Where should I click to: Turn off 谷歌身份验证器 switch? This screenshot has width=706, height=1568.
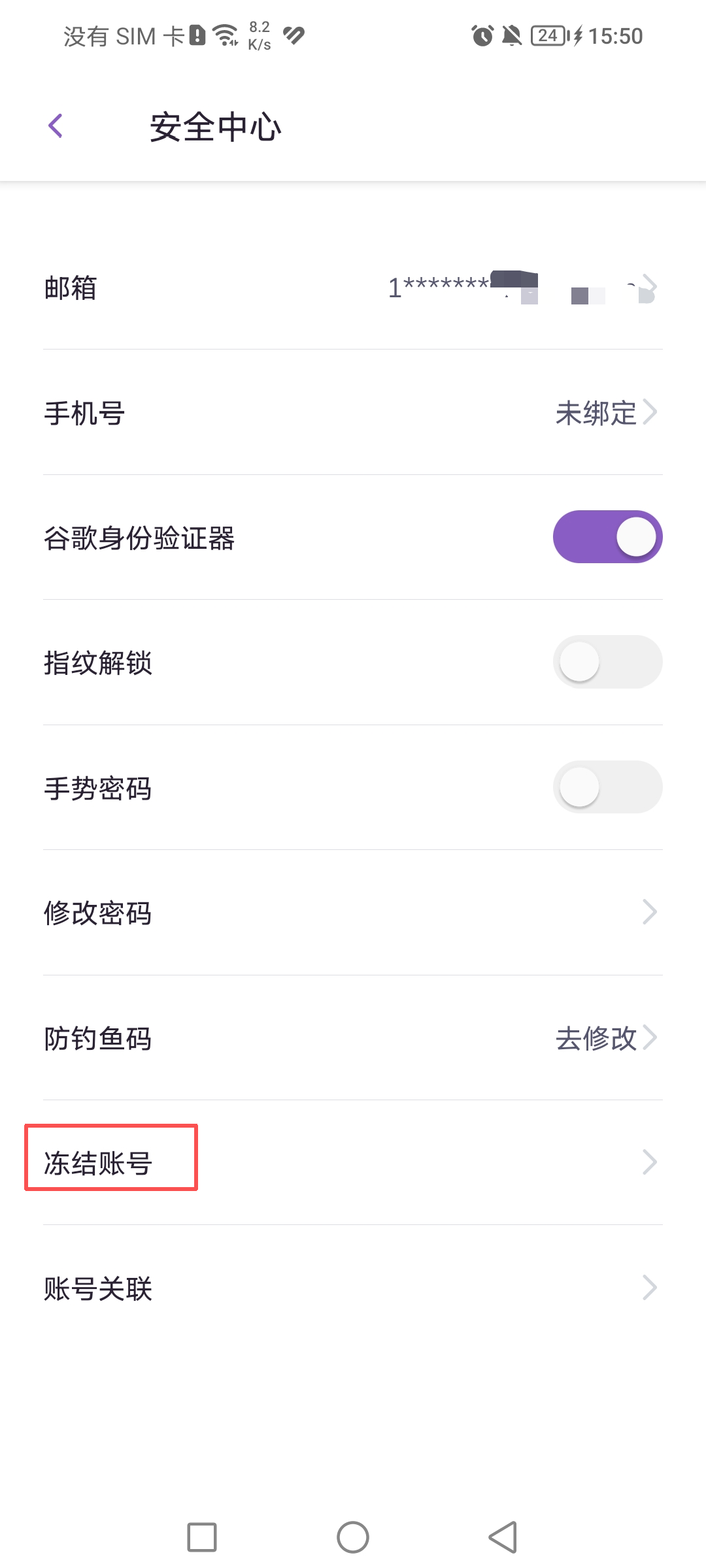607,537
